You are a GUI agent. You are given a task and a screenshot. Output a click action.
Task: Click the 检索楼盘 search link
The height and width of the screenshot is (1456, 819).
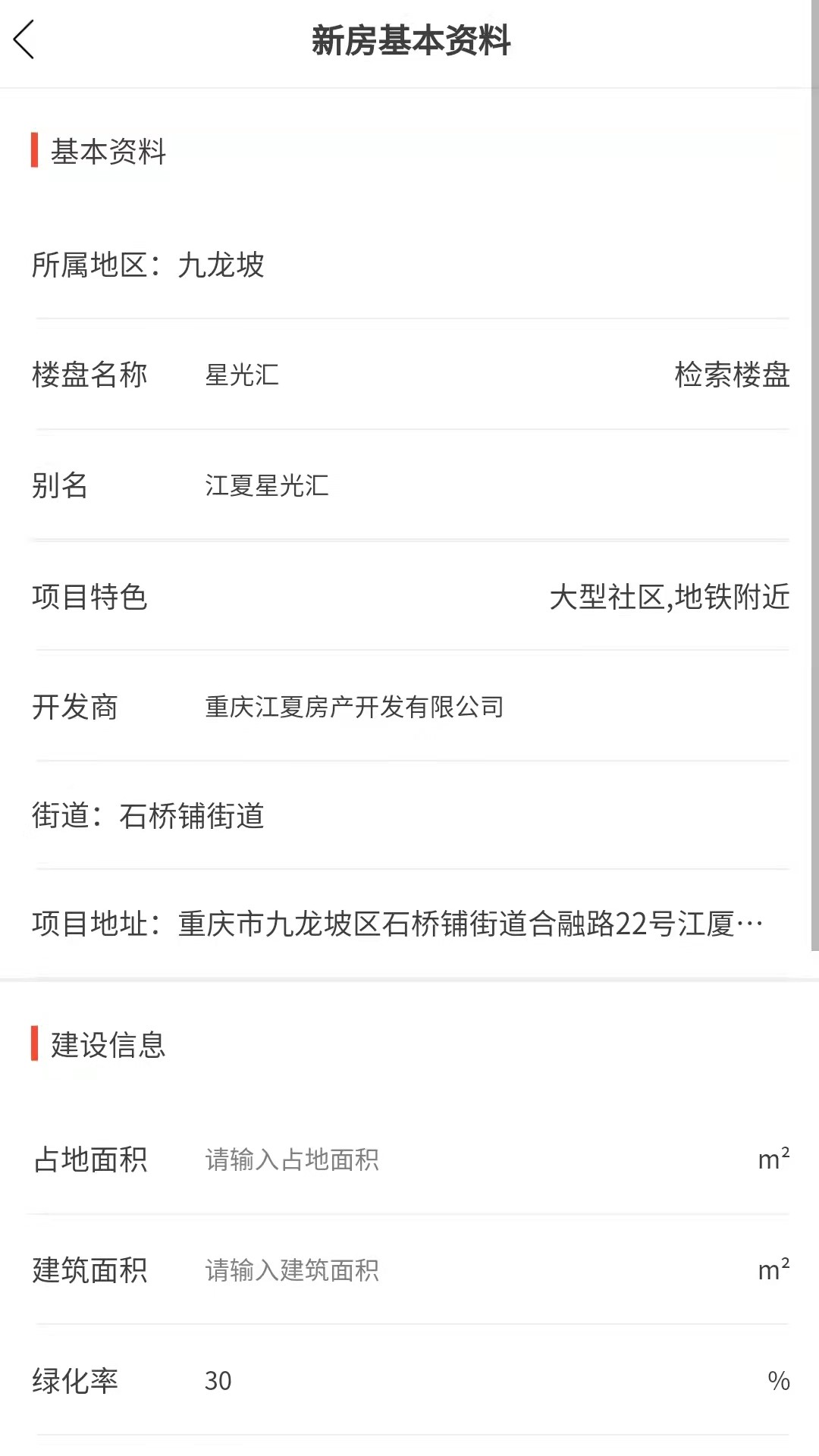click(x=731, y=375)
